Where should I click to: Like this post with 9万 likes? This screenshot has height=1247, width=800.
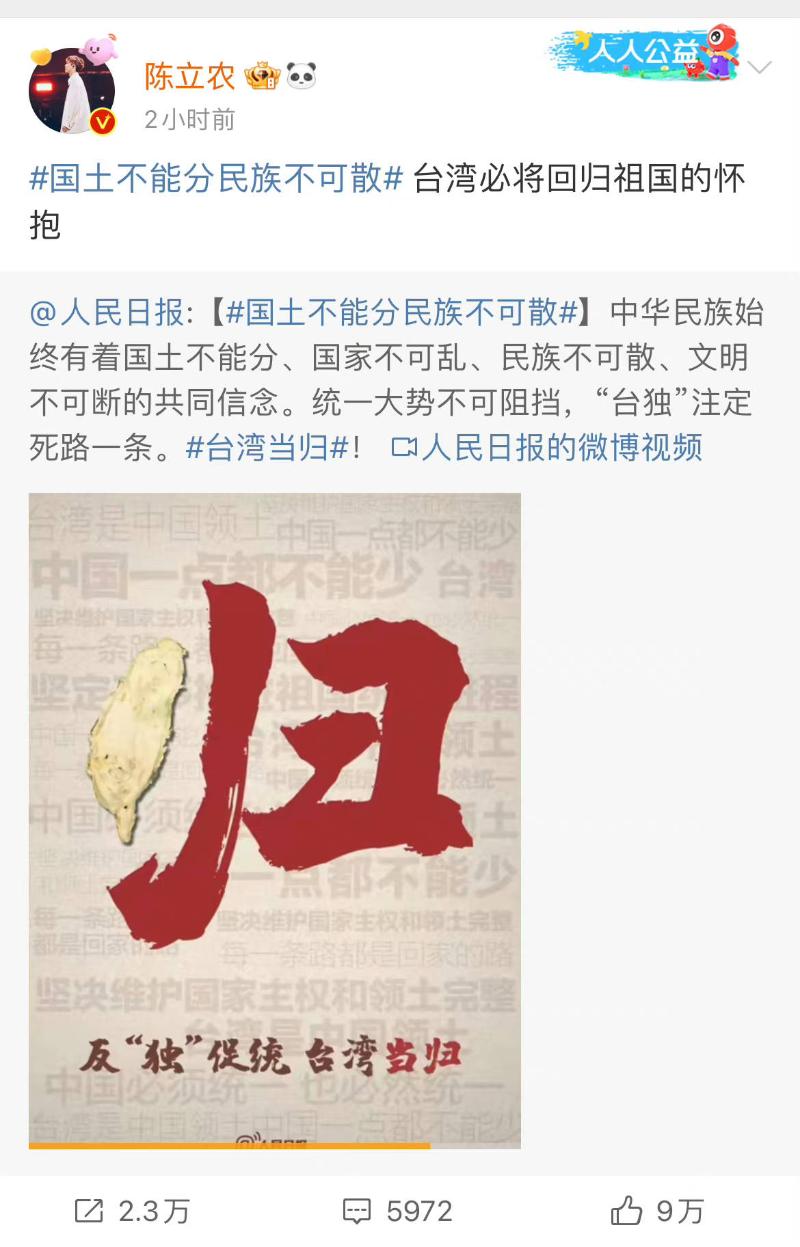[657, 1212]
